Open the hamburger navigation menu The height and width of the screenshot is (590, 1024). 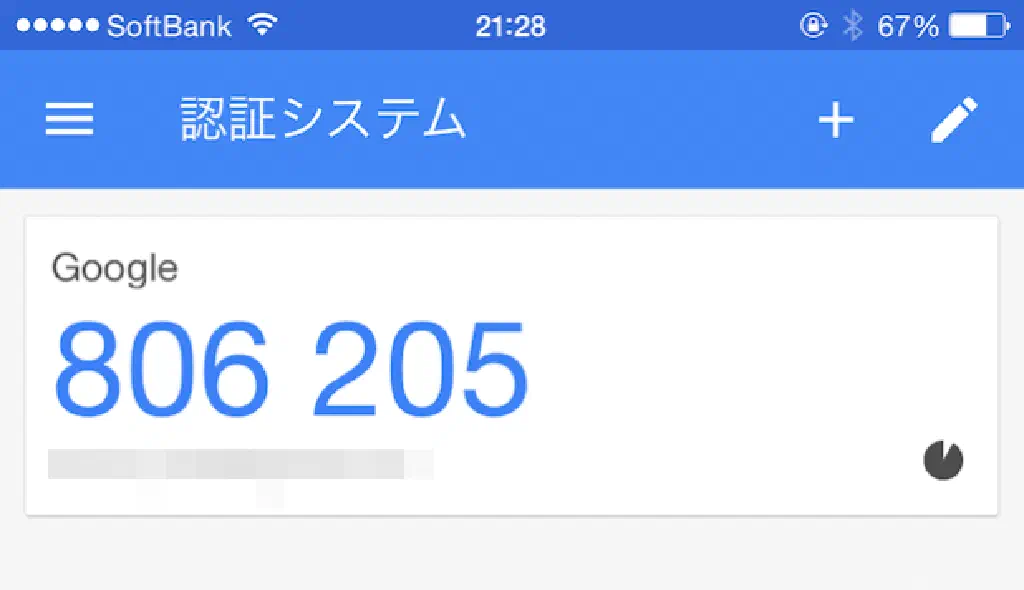(x=70, y=120)
